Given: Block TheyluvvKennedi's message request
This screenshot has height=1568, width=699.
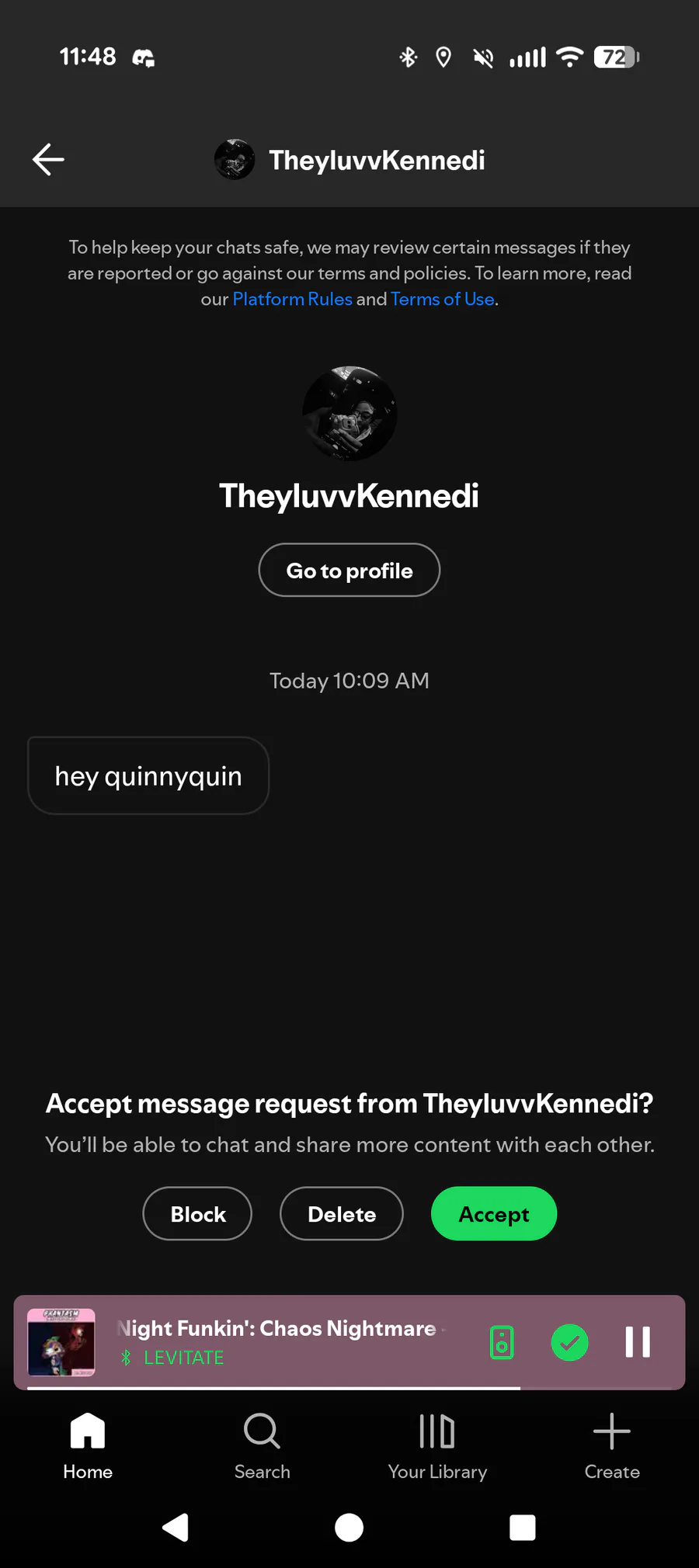Looking at the screenshot, I should tap(197, 1214).
